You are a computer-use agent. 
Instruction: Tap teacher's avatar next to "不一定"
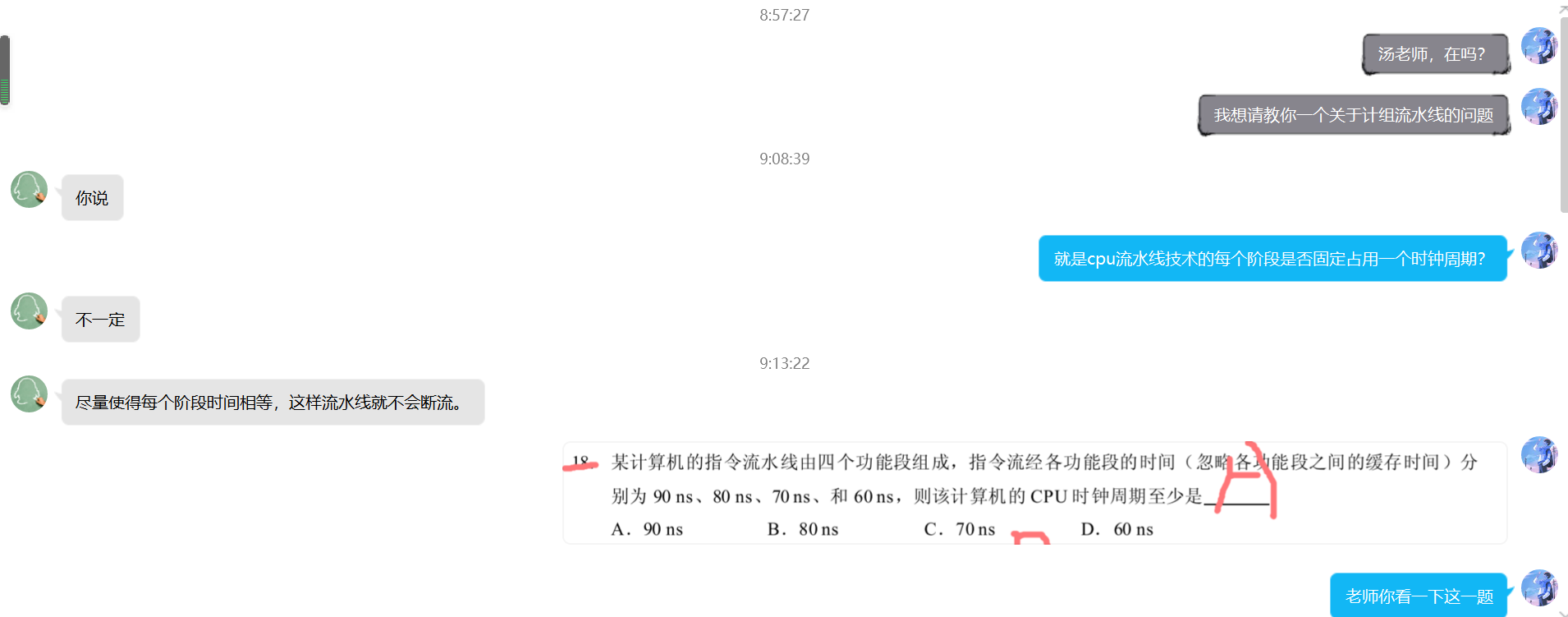click(x=29, y=311)
